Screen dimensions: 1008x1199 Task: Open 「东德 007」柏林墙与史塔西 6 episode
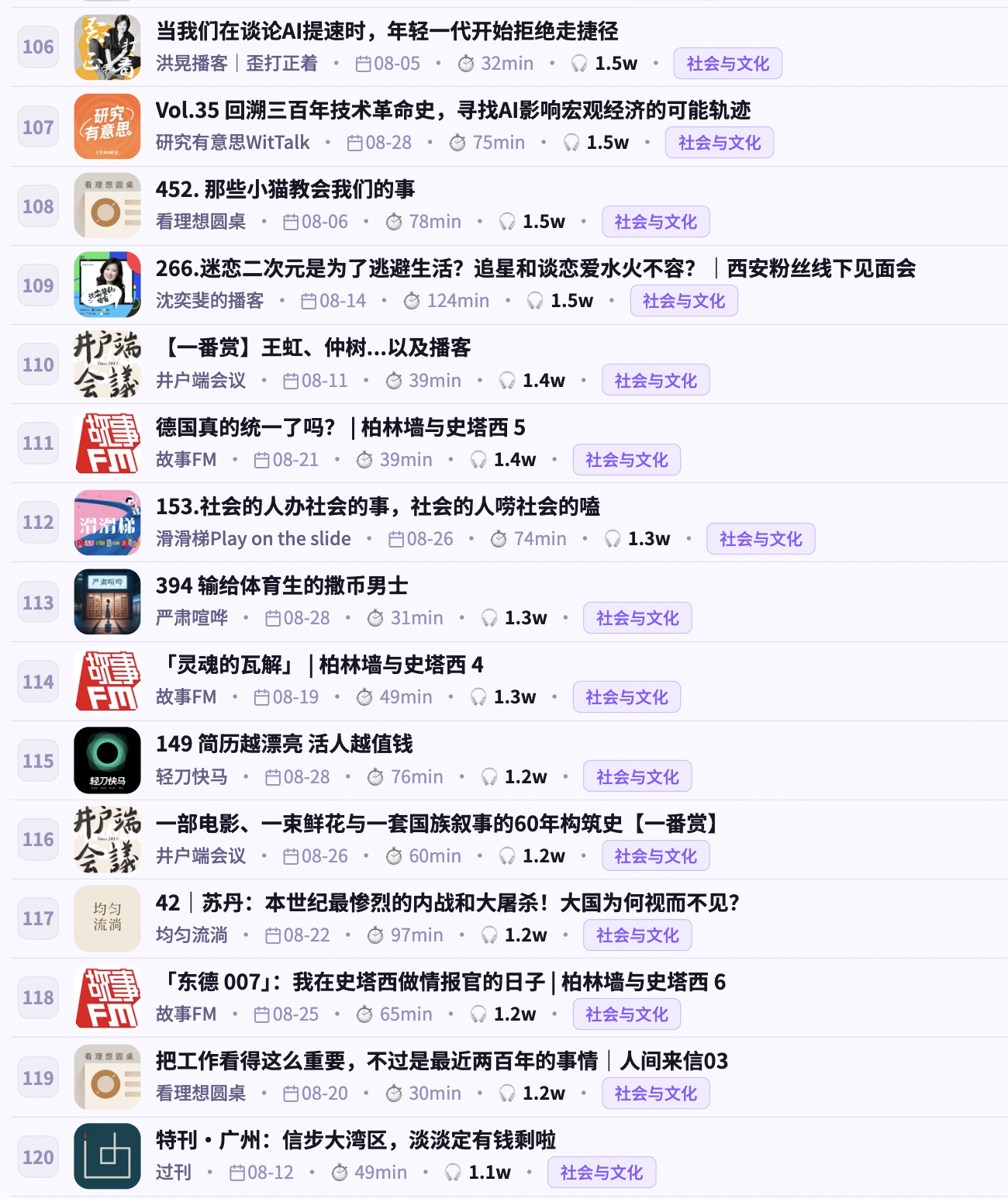(440, 982)
